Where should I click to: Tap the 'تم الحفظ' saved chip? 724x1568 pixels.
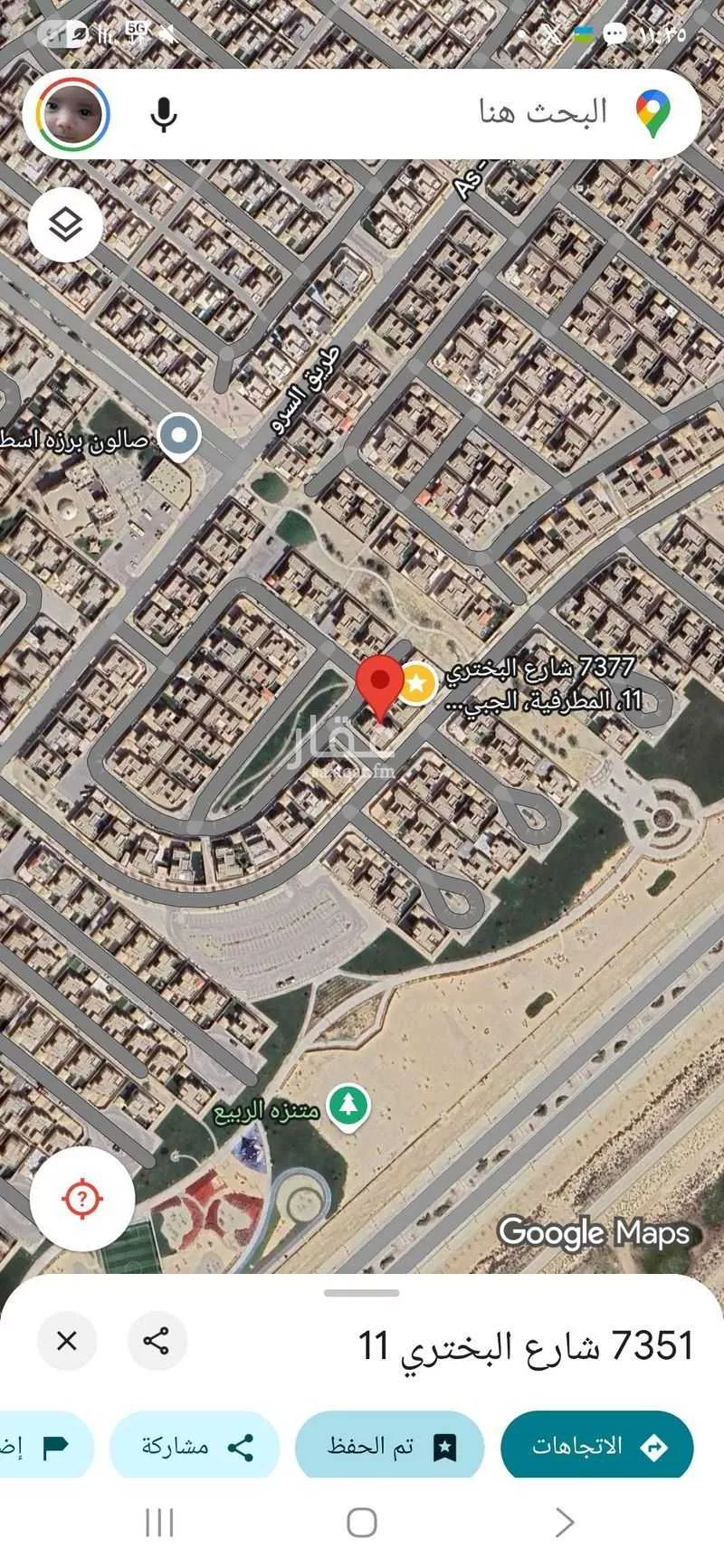390,1447
